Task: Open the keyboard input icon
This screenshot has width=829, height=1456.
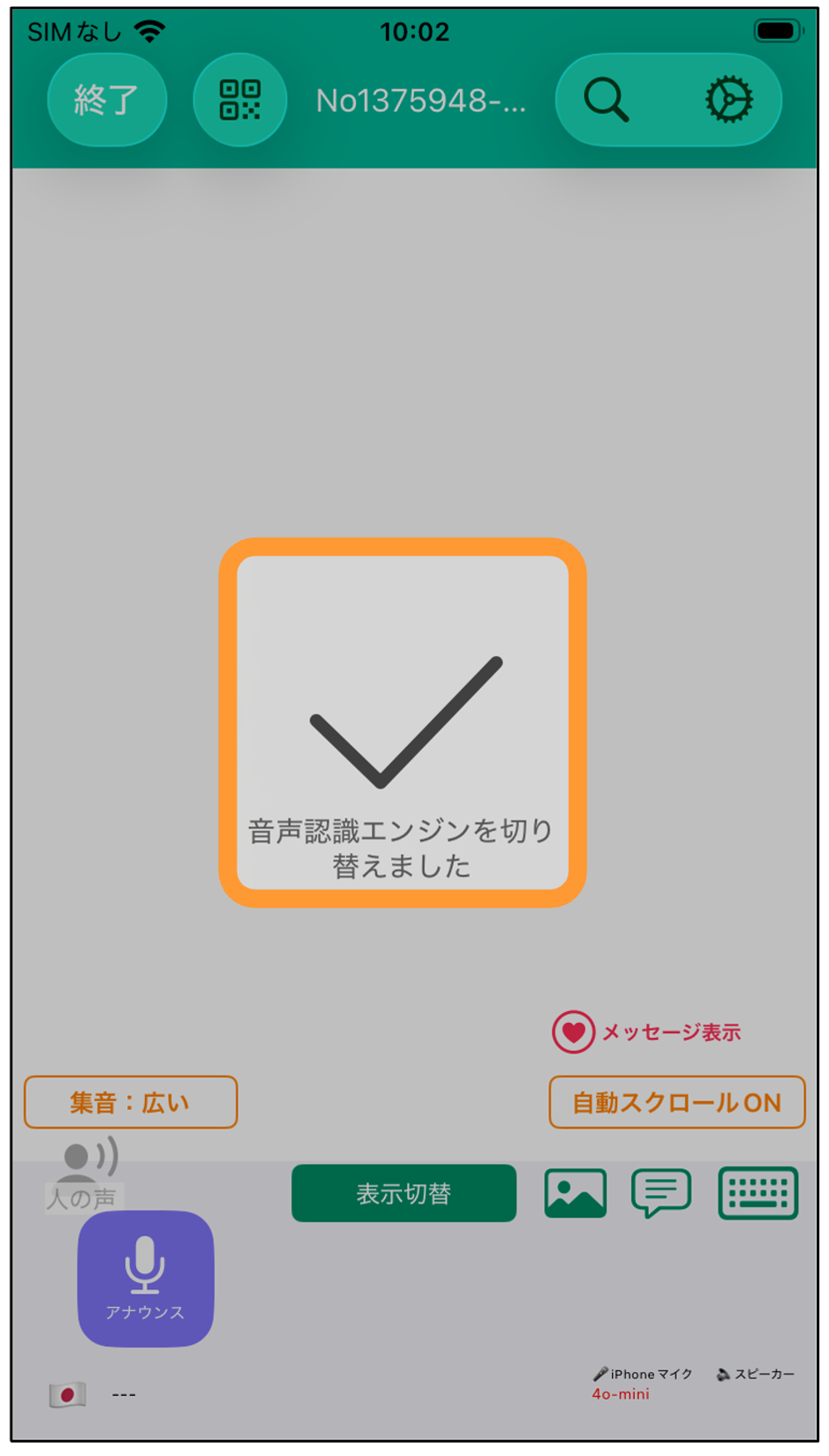Action: coord(758,1193)
